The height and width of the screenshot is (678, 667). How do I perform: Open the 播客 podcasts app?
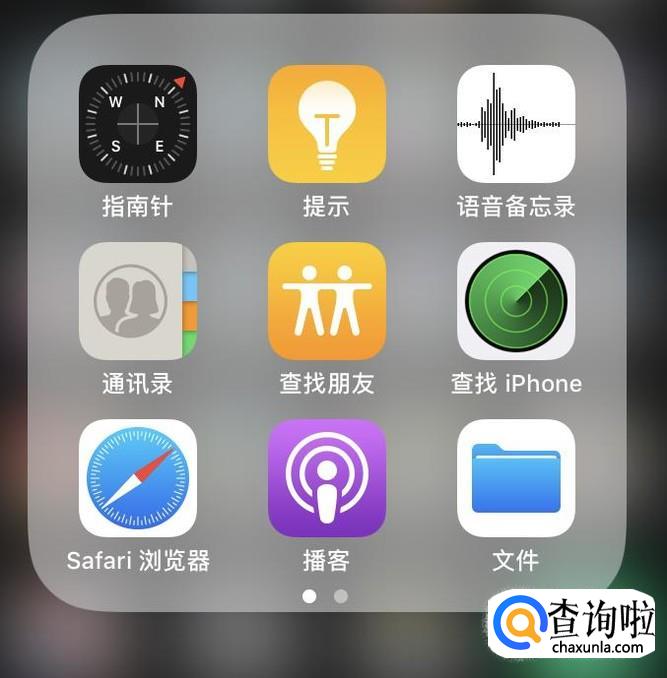[327, 478]
